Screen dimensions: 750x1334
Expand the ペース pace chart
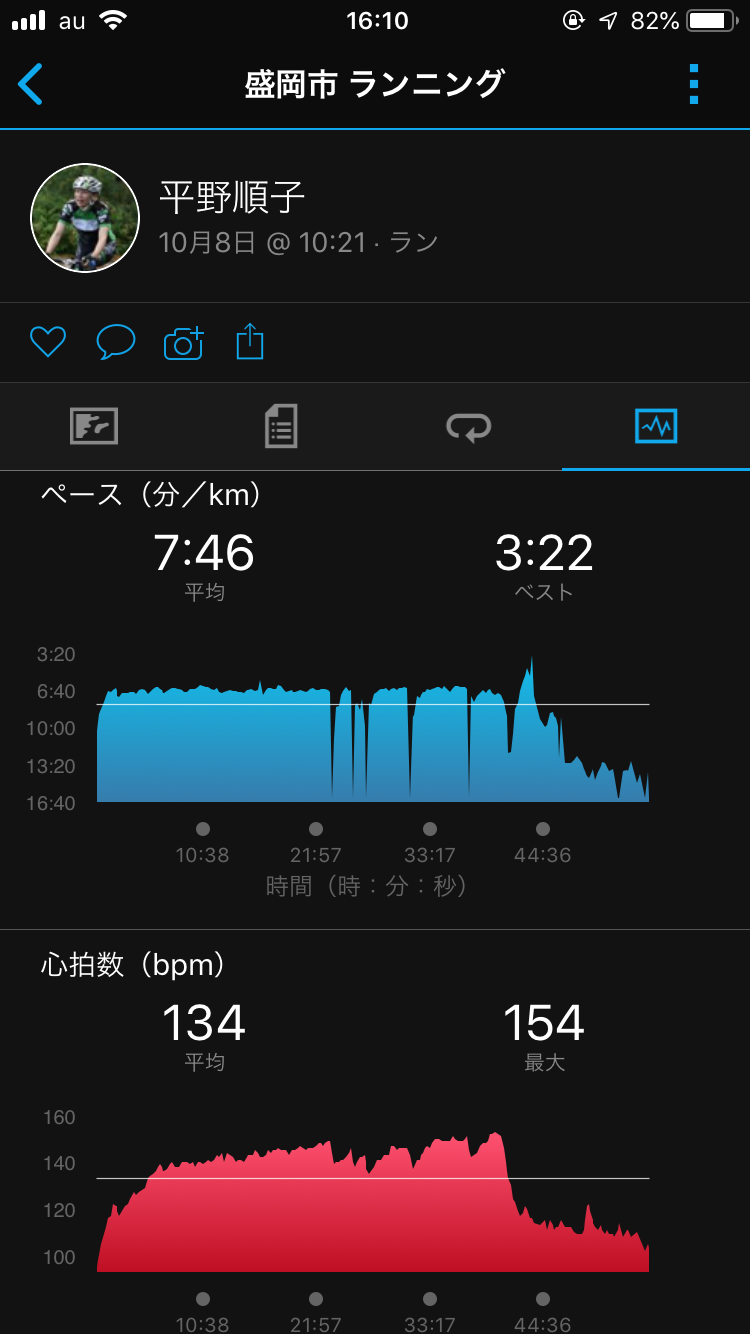click(x=372, y=728)
